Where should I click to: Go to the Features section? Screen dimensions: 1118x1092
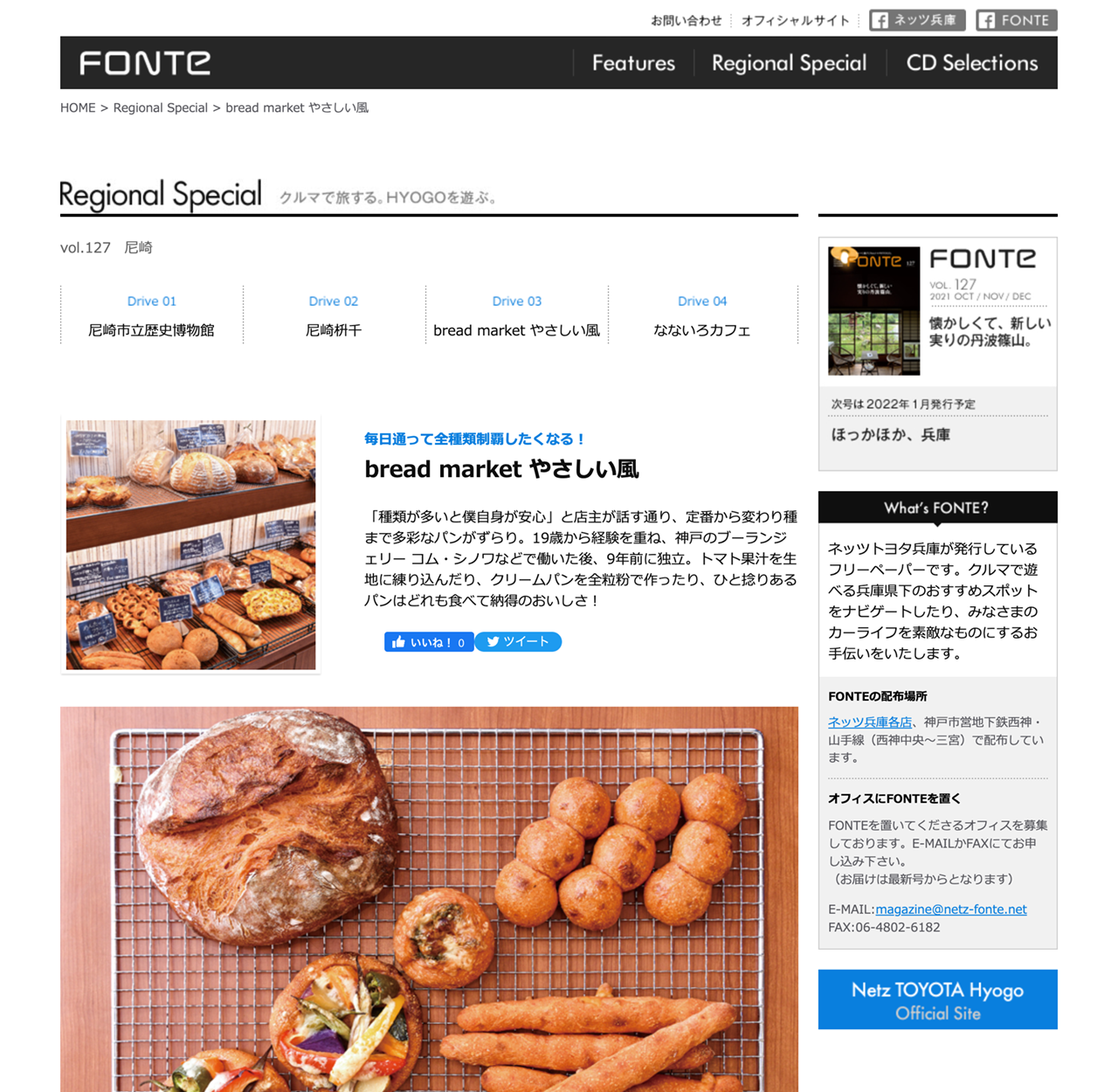pyautogui.click(x=633, y=63)
